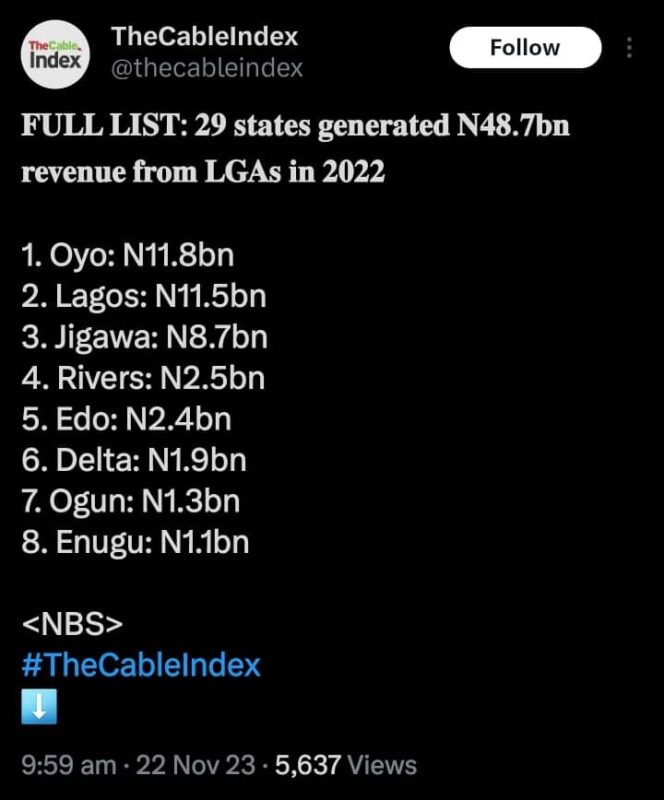Open the tweet overflow menu

pyautogui.click(x=629, y=48)
